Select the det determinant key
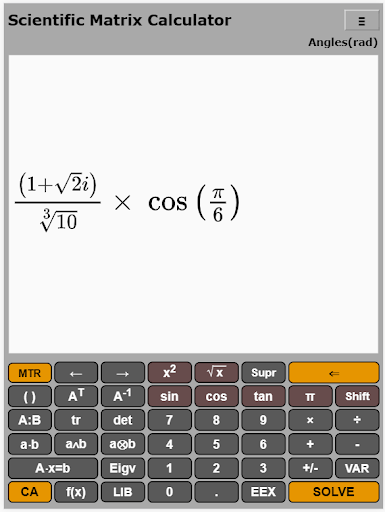385x512 pixels. tap(123, 420)
